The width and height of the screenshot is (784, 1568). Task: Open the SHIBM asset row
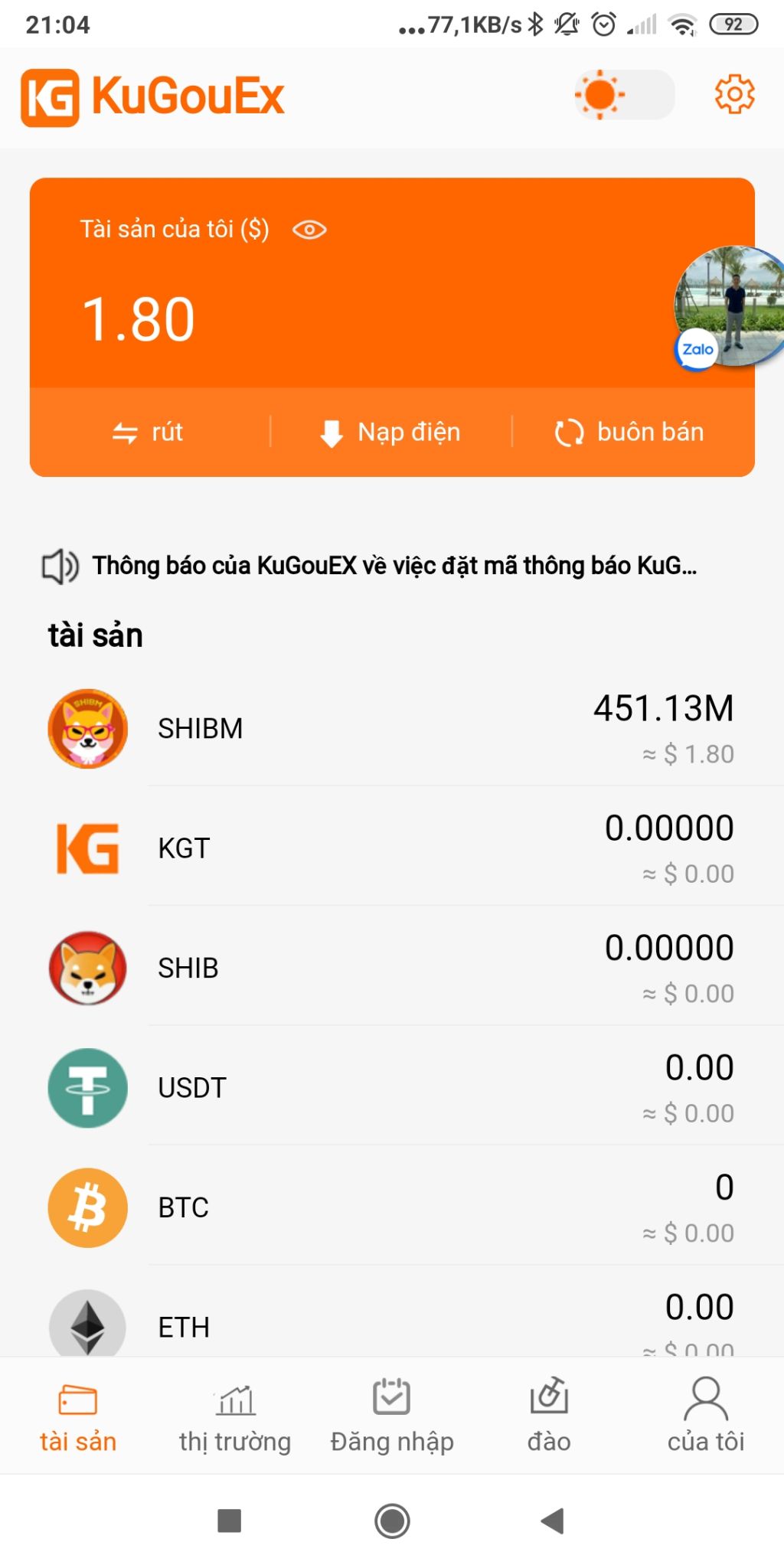392,727
